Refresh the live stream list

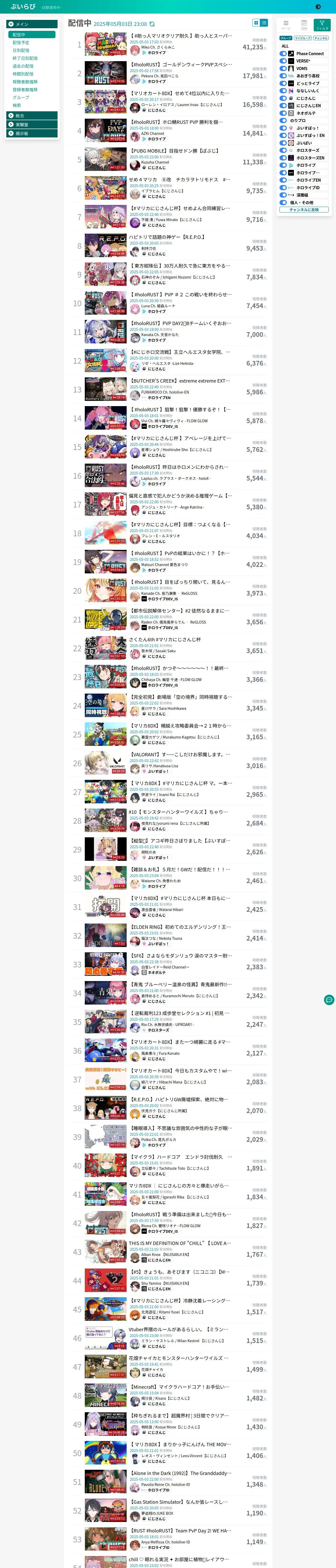coord(152,24)
